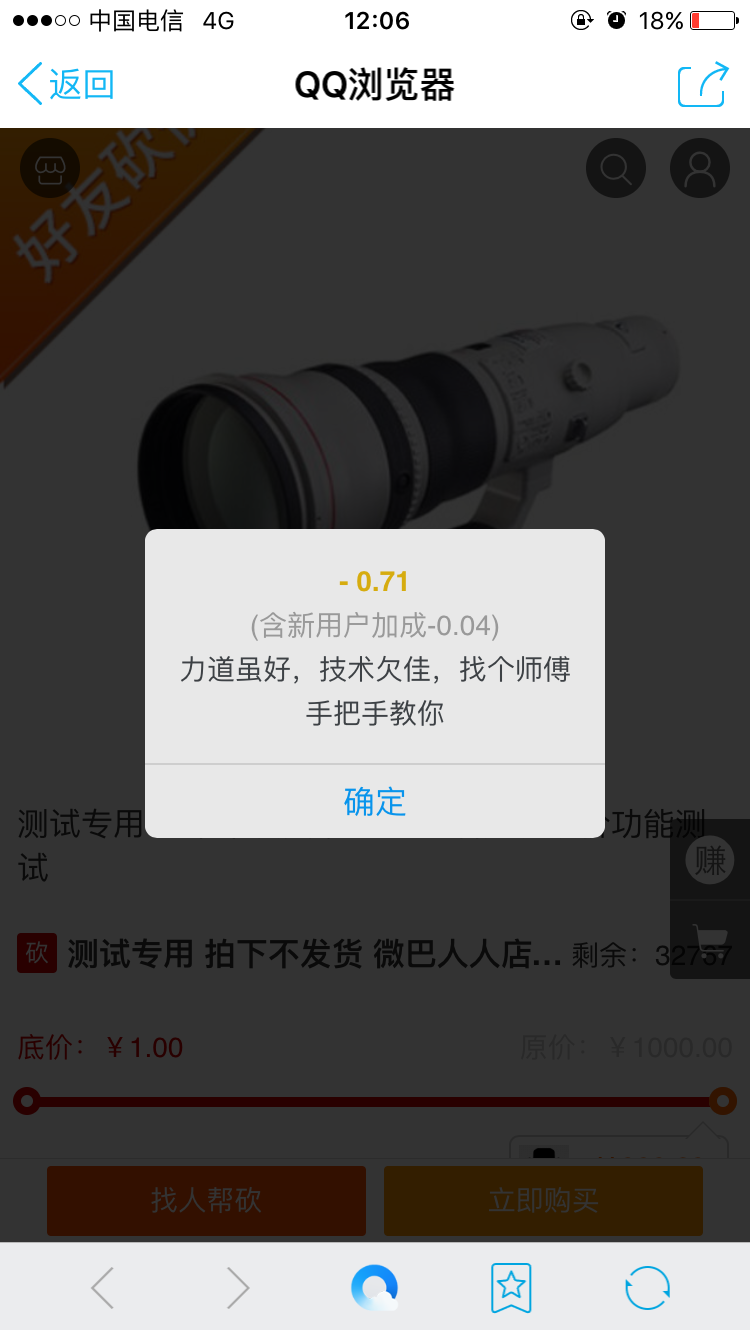Go back using the left arrow icon
Screen dimensions: 750x1334
[x=101, y=1288]
